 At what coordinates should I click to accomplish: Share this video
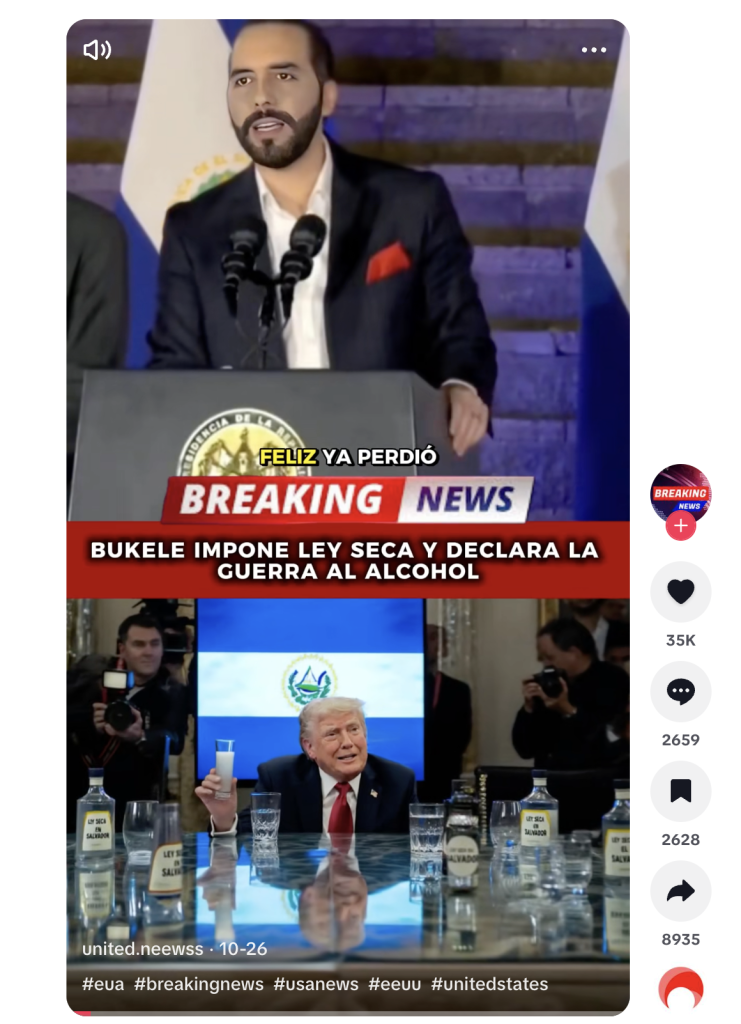coord(681,892)
